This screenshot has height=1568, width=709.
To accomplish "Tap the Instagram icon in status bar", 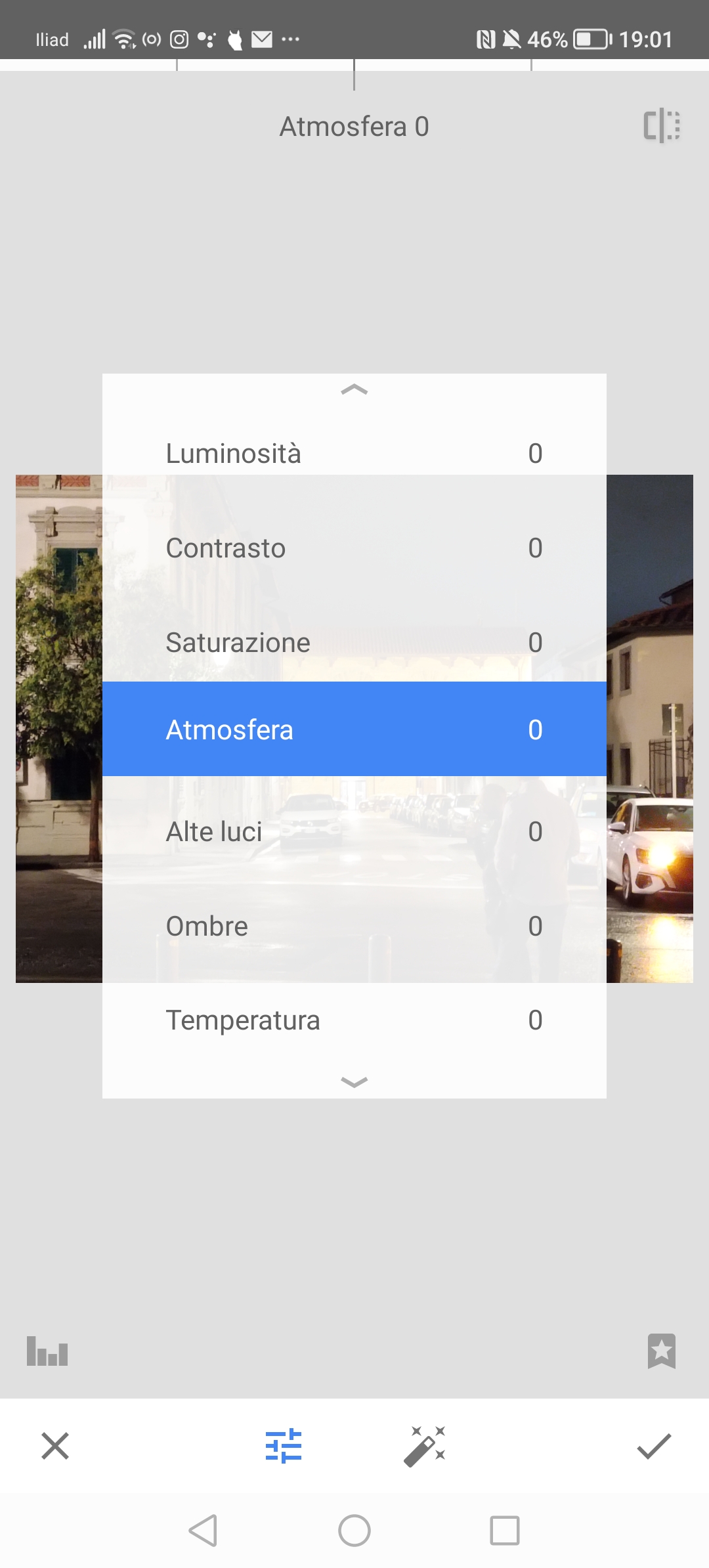I will tap(177, 39).
